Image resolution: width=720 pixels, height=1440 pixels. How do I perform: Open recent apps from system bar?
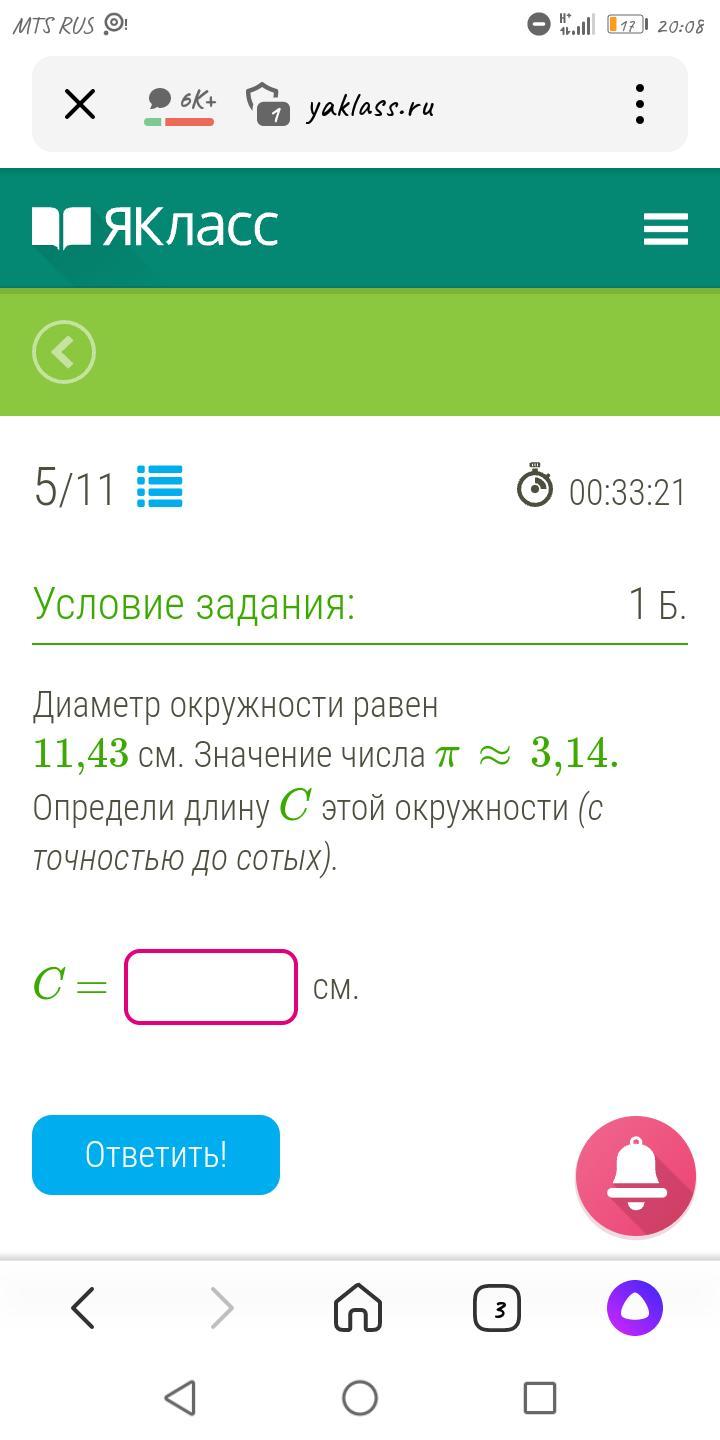click(x=540, y=1398)
